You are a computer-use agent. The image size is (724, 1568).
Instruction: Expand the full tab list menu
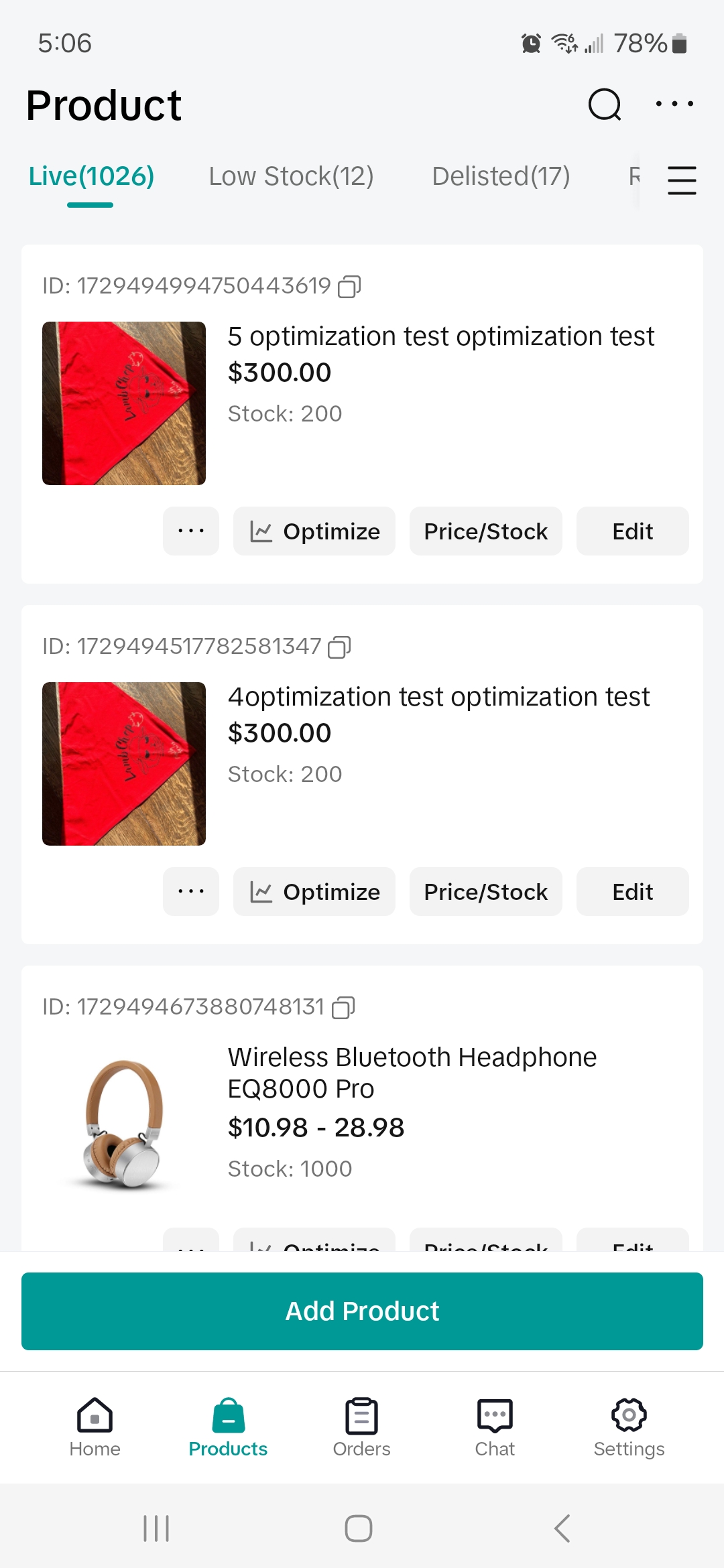(682, 180)
